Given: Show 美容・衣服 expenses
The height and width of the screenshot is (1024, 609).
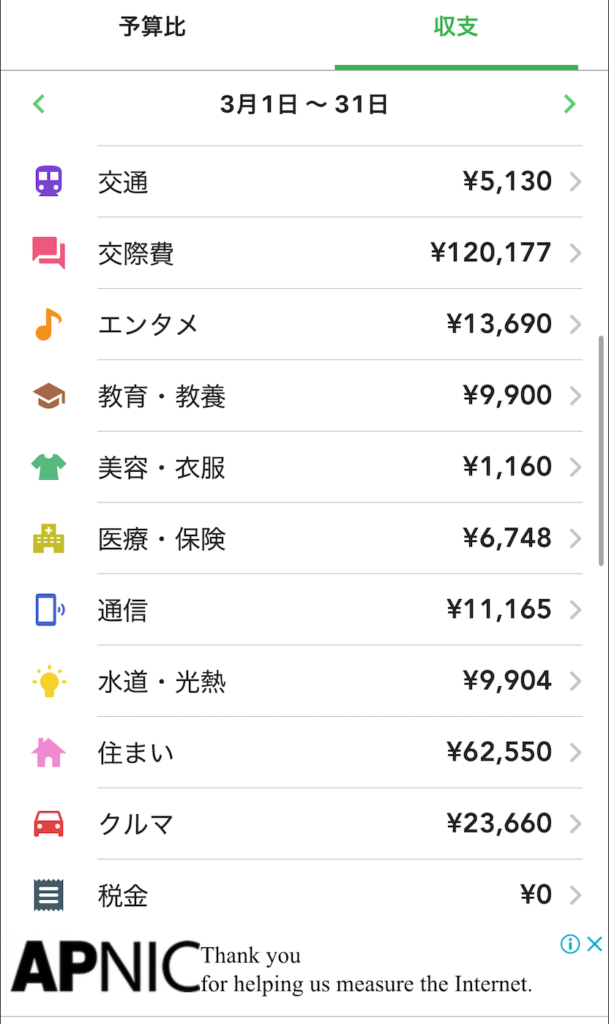Looking at the screenshot, I should [304, 467].
